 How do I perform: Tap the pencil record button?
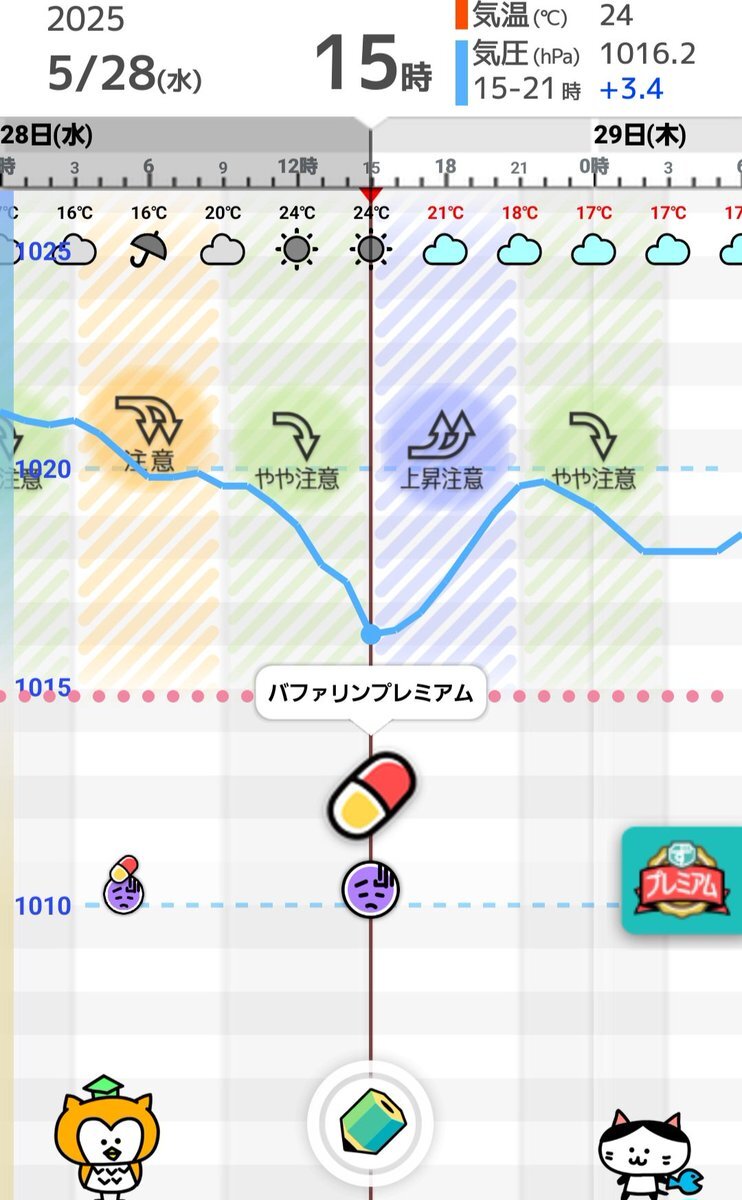tap(371, 1122)
